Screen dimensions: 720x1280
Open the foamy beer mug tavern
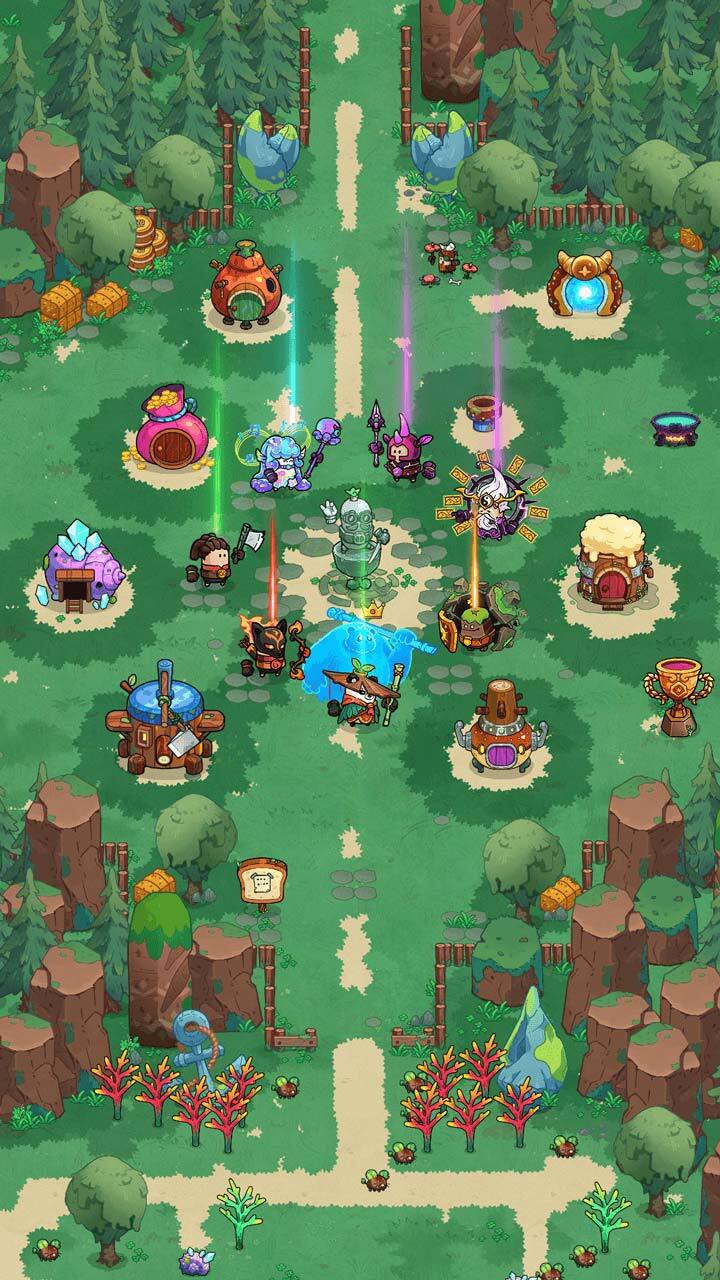click(610, 559)
